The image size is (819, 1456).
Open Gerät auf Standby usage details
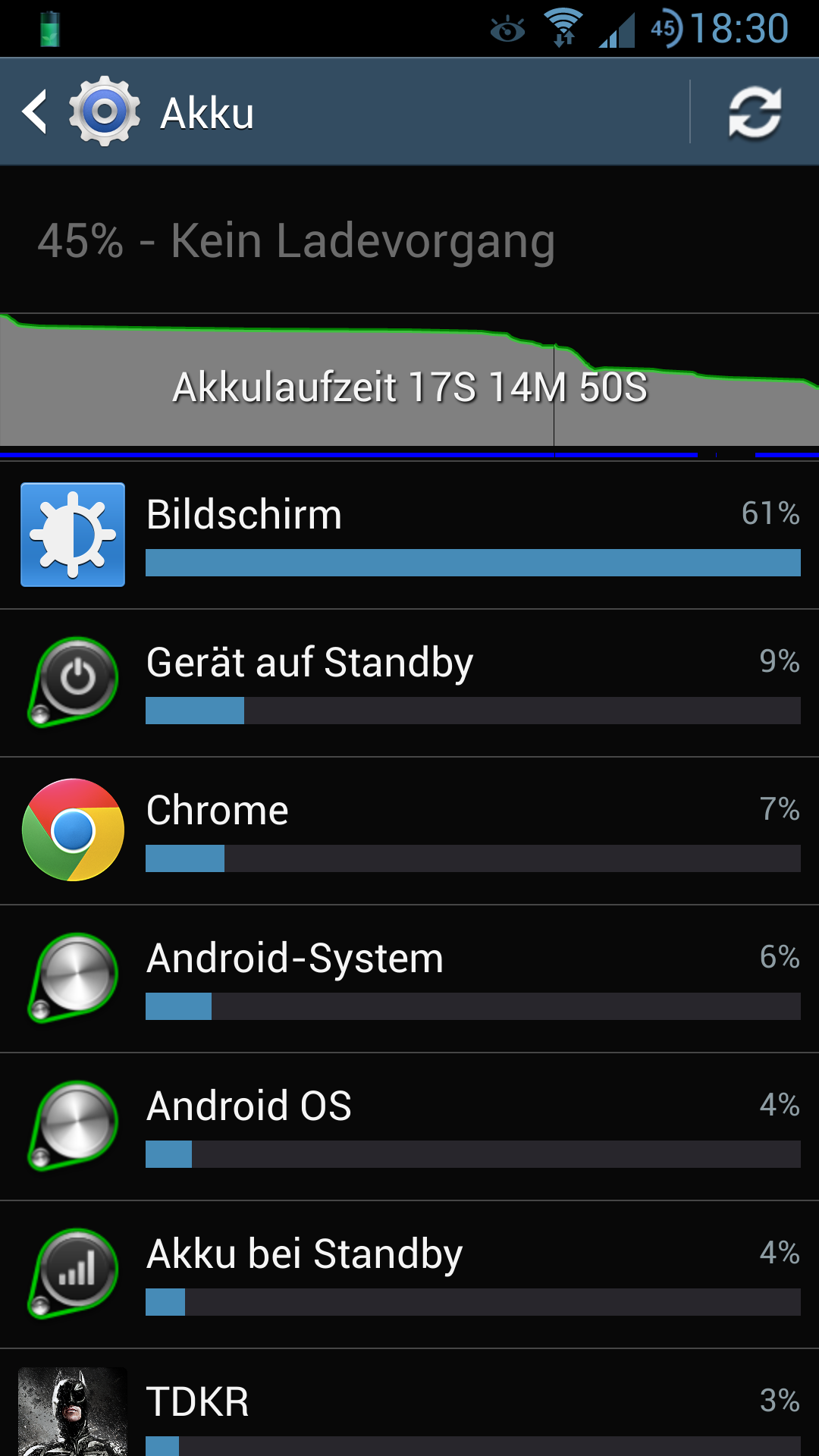coord(409,682)
